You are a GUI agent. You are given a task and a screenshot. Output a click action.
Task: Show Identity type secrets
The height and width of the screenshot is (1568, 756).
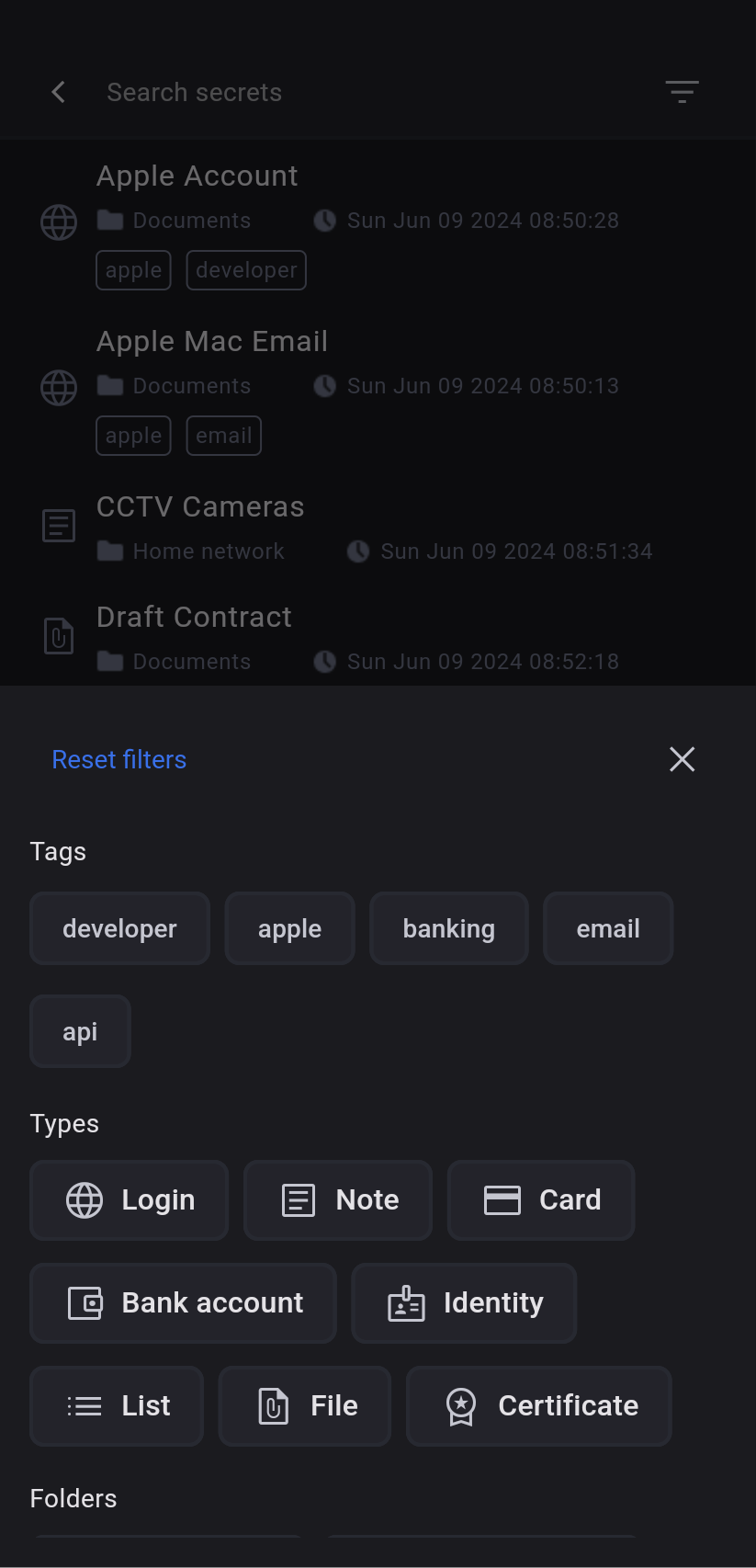tap(464, 1302)
